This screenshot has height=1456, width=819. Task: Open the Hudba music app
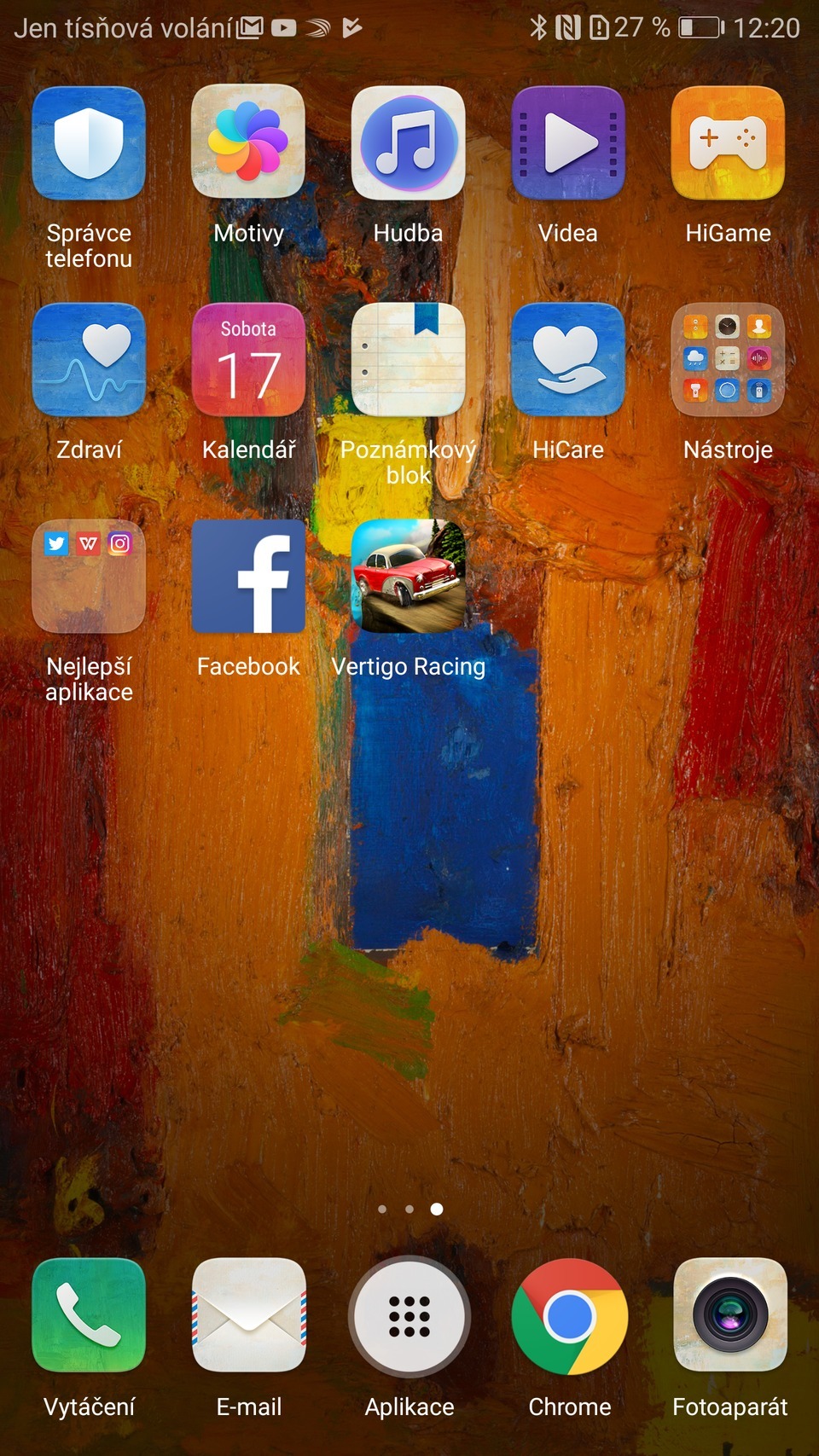(408, 143)
